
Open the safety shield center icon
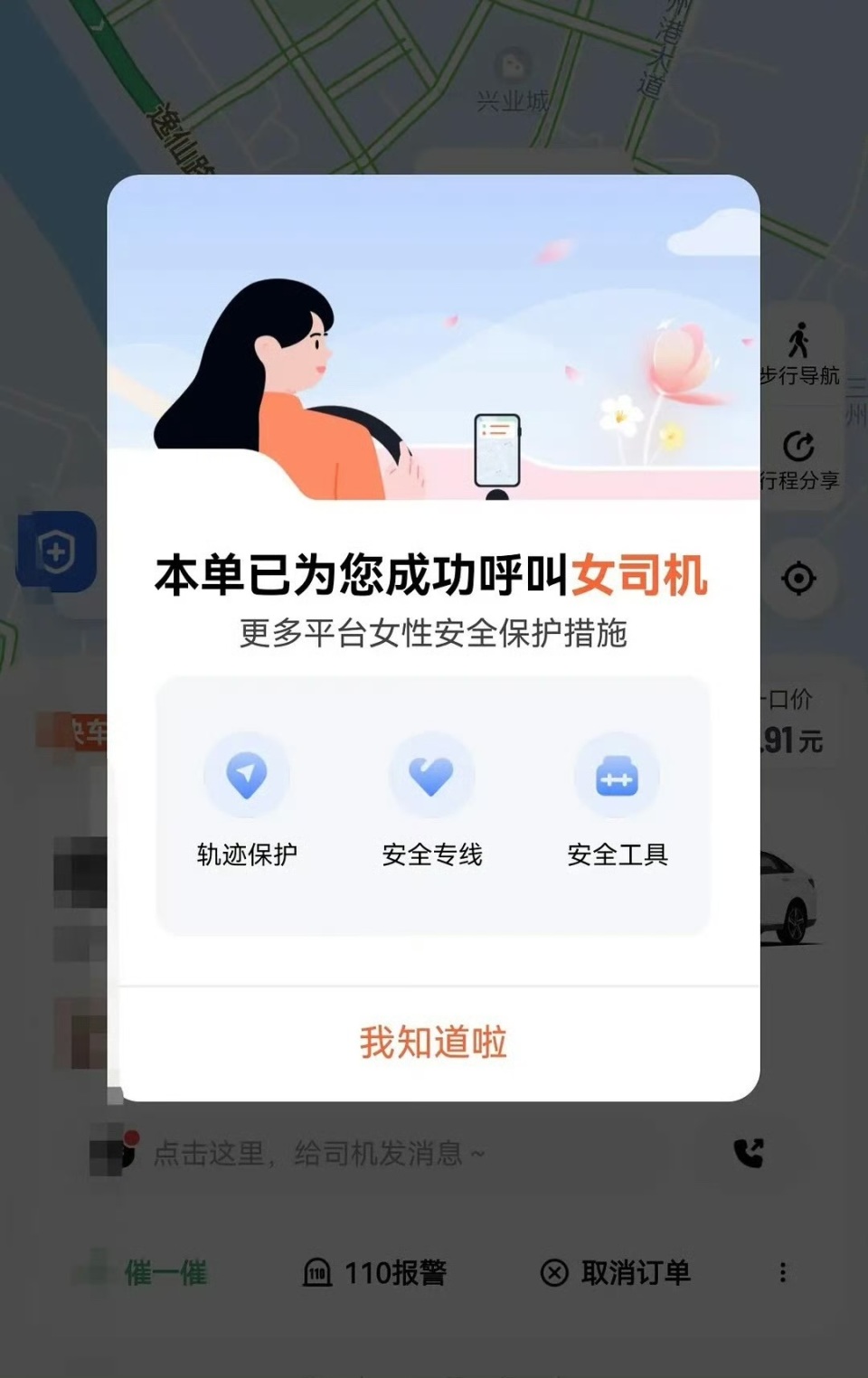pos(57,551)
